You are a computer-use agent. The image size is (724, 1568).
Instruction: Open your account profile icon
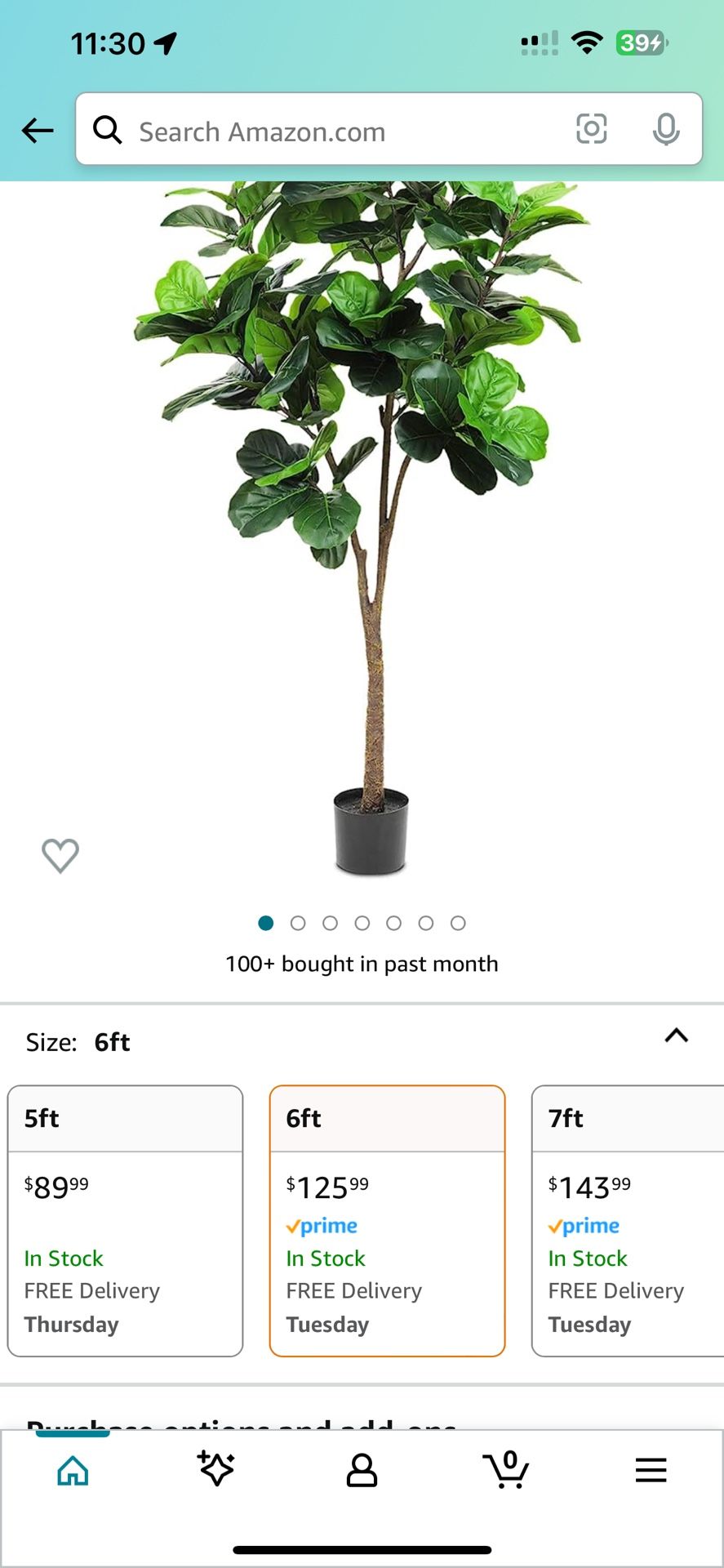tap(362, 1468)
